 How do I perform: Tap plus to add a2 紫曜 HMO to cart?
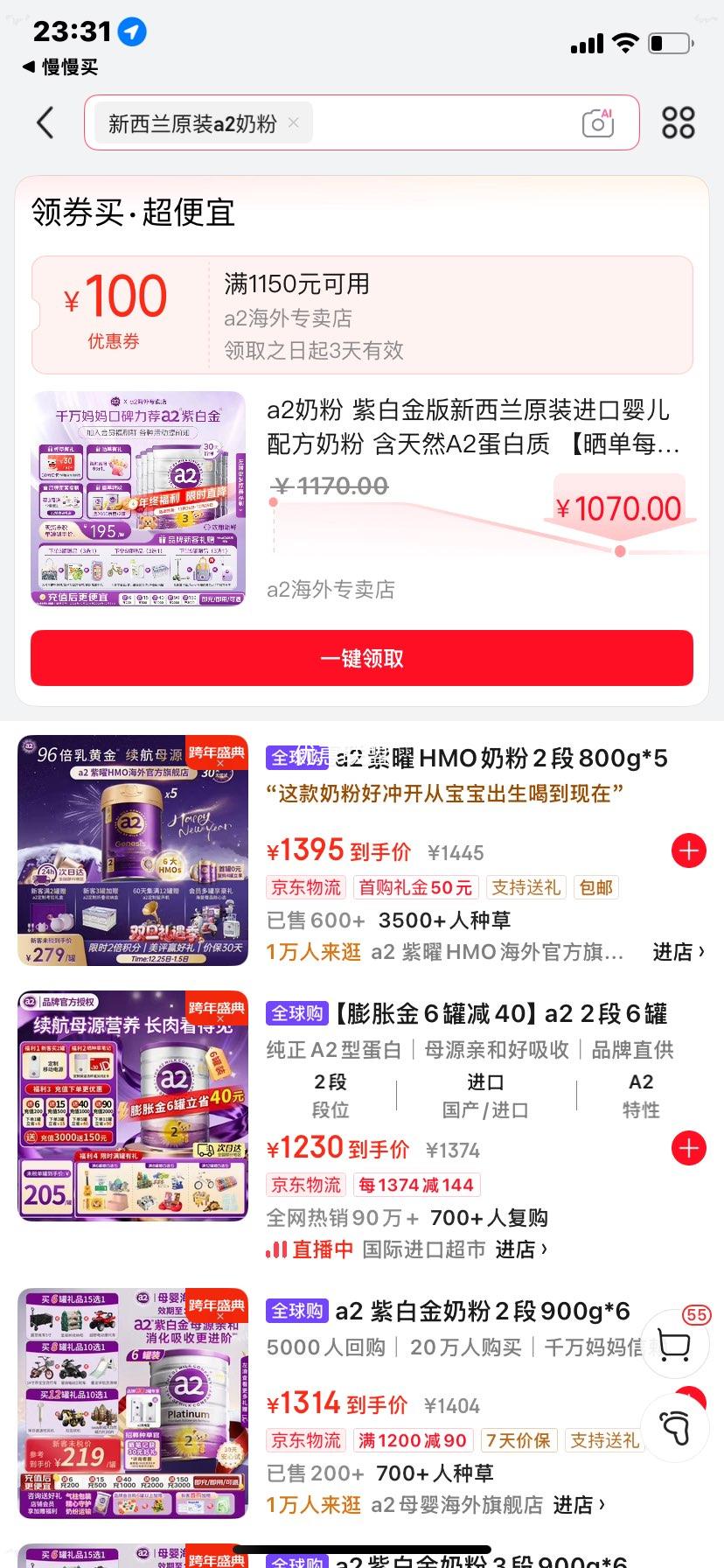(x=688, y=850)
